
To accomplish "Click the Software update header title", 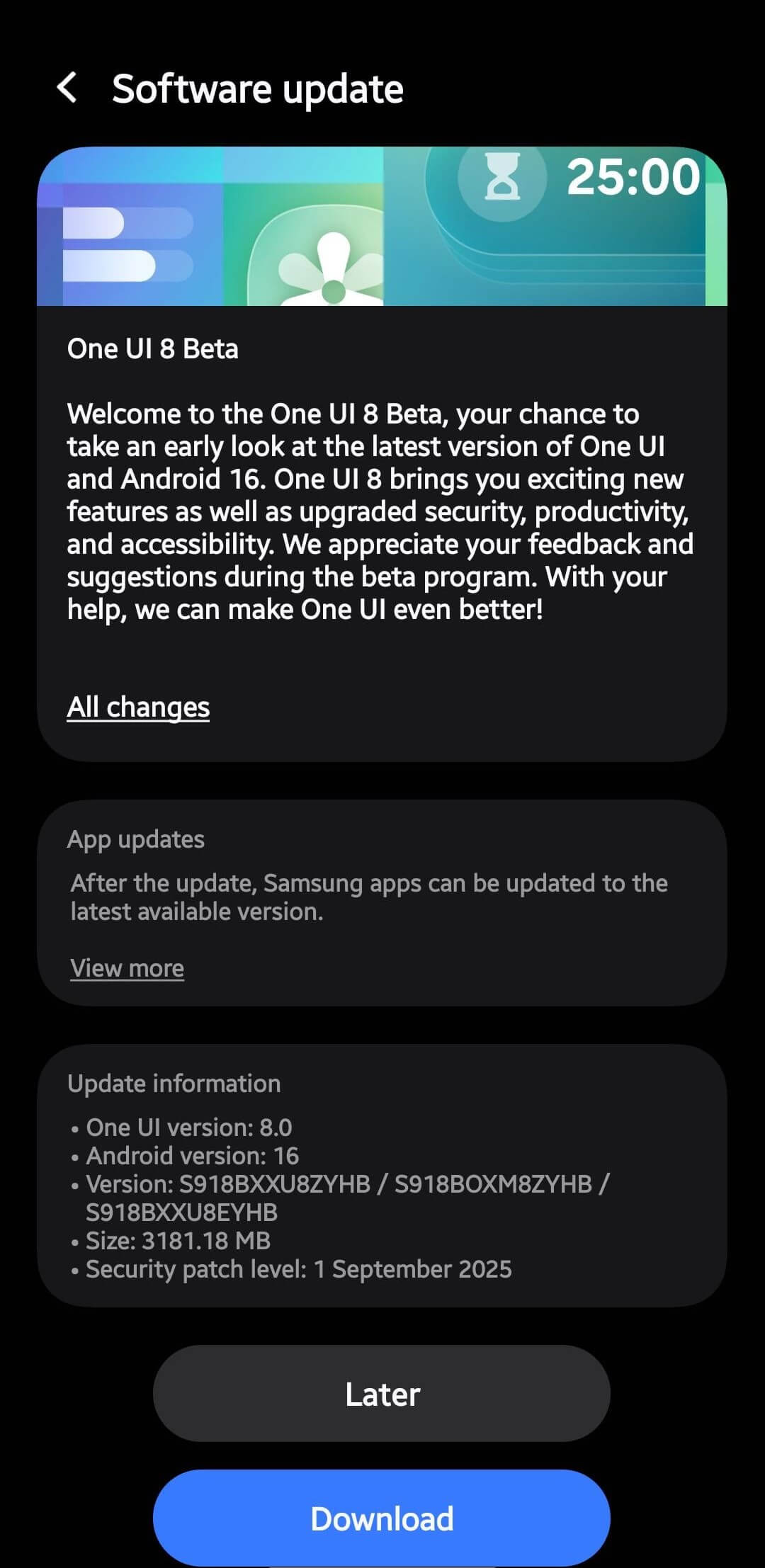I will tap(258, 89).
